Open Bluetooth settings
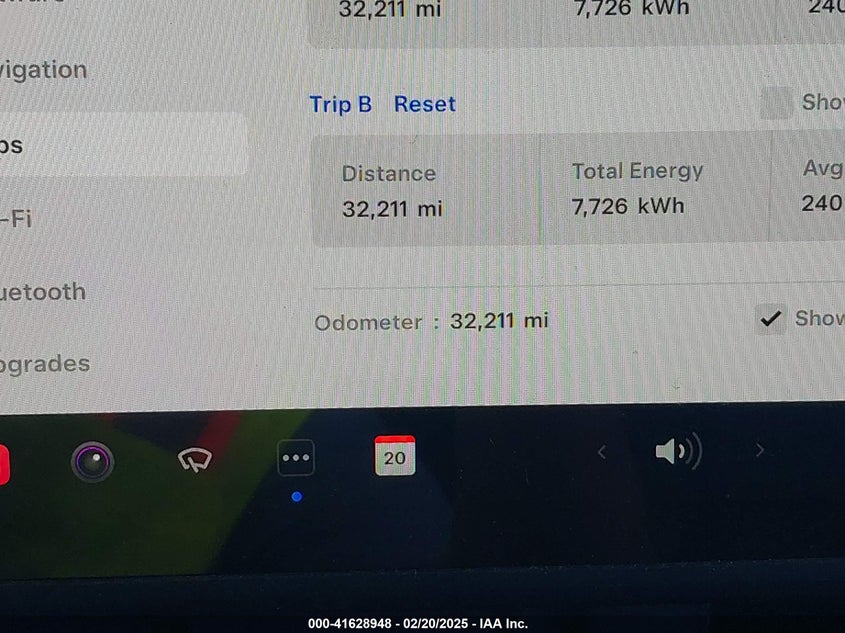Viewport: 845px width, 633px height. coord(43,292)
